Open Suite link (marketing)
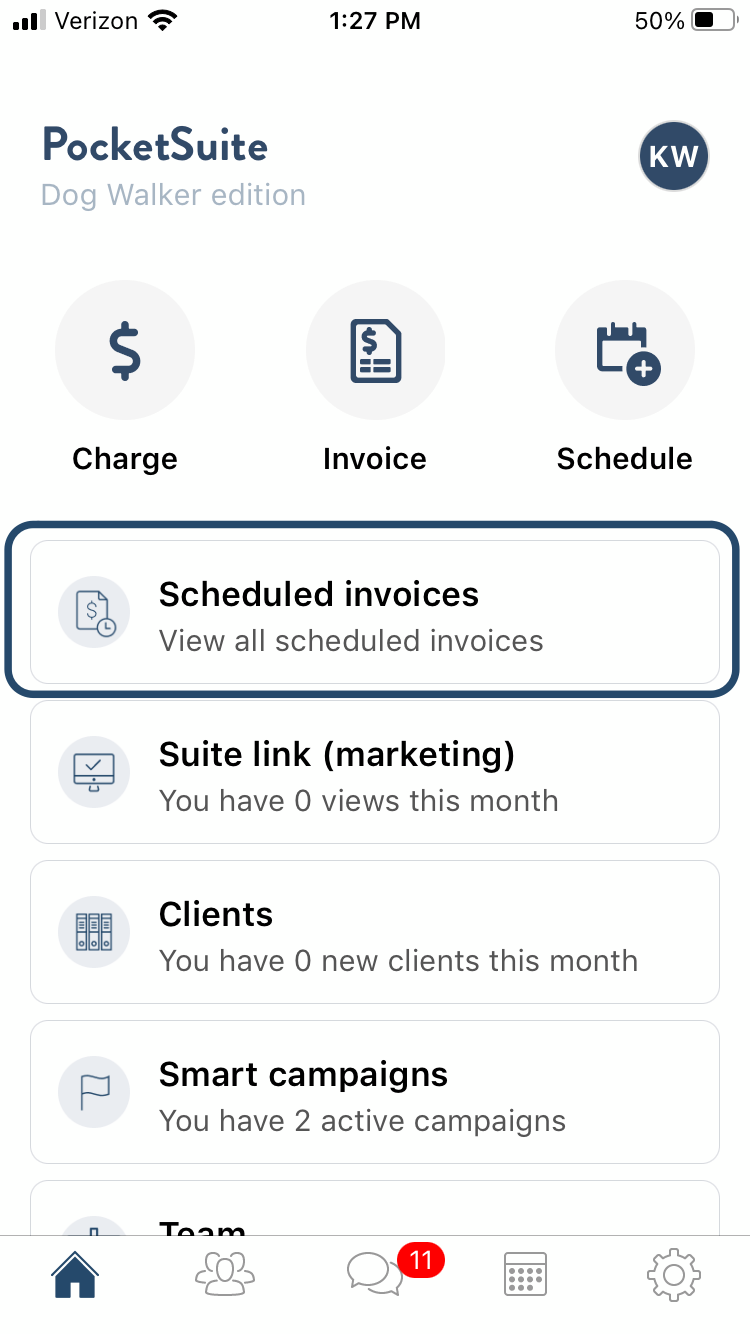Image resolution: width=750 pixels, height=1334 pixels. (375, 772)
